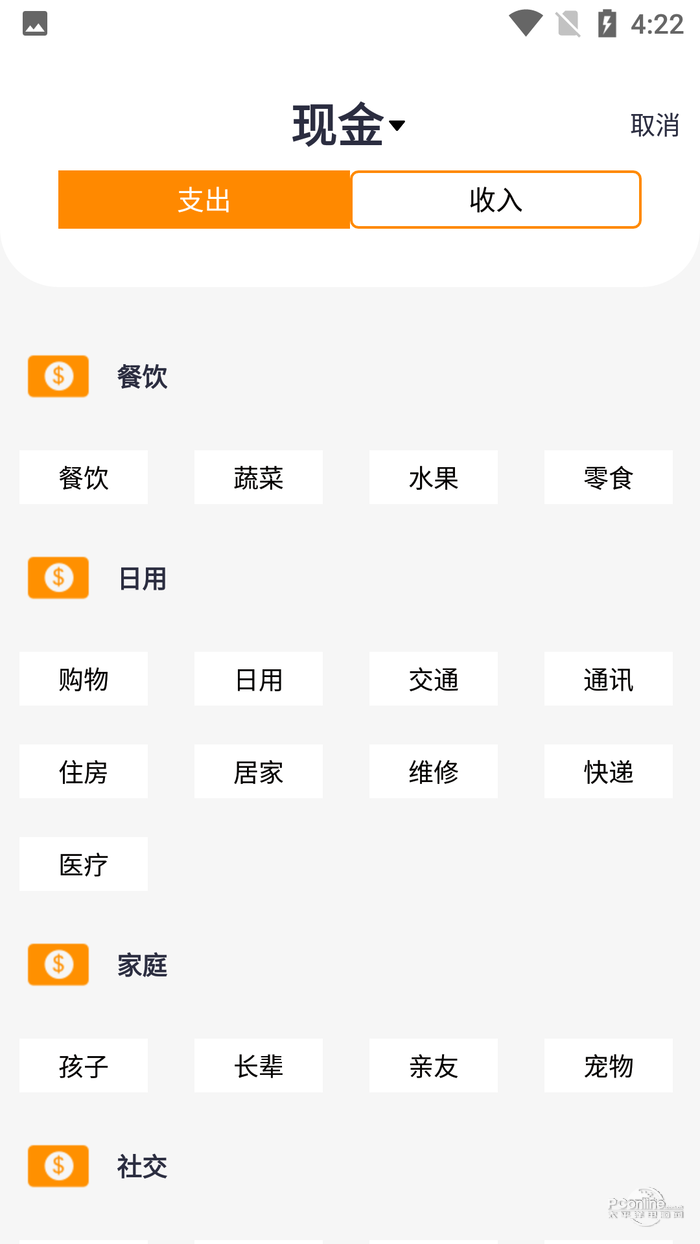The height and width of the screenshot is (1244, 700).
Task: Select the 蔬菜 category
Action: tap(258, 478)
